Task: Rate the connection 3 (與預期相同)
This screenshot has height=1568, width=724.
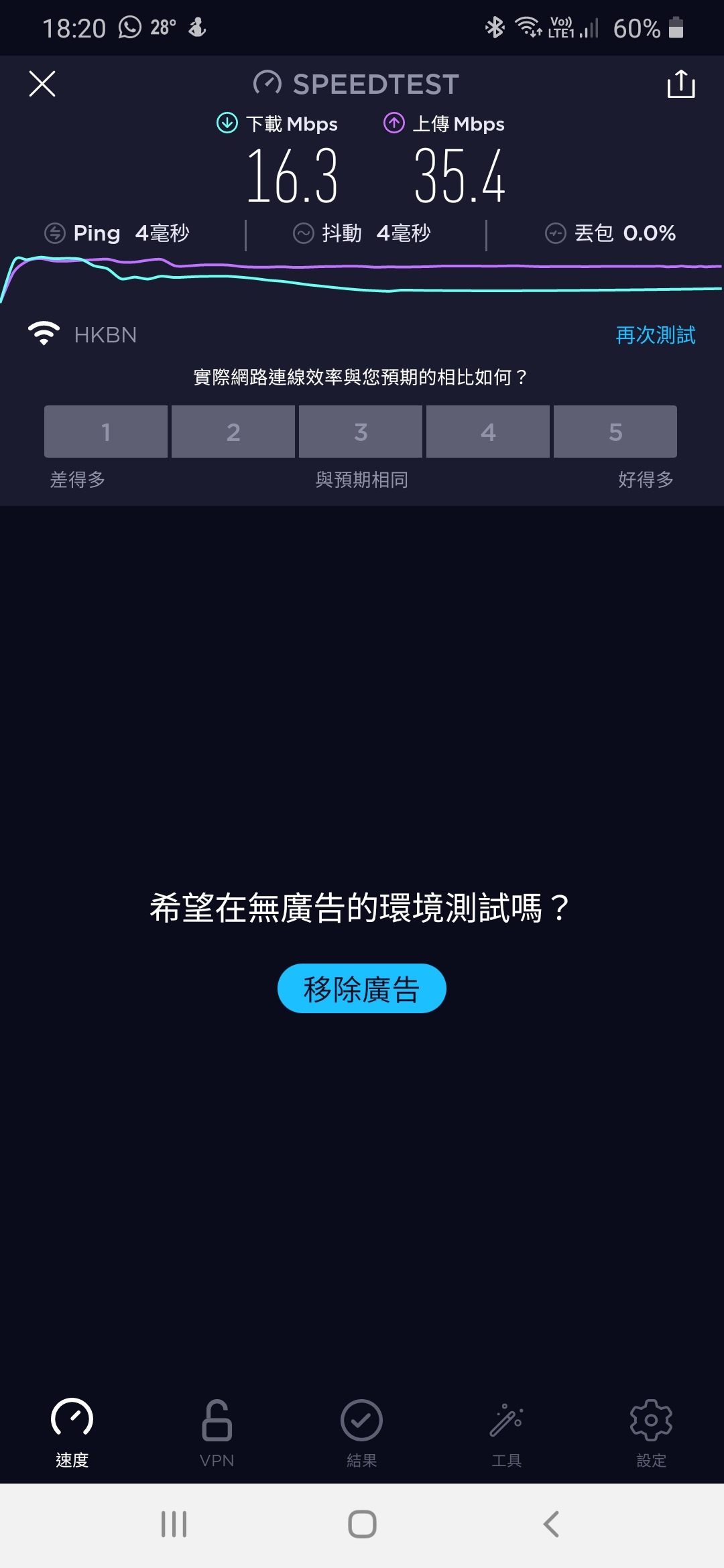Action: [x=361, y=432]
